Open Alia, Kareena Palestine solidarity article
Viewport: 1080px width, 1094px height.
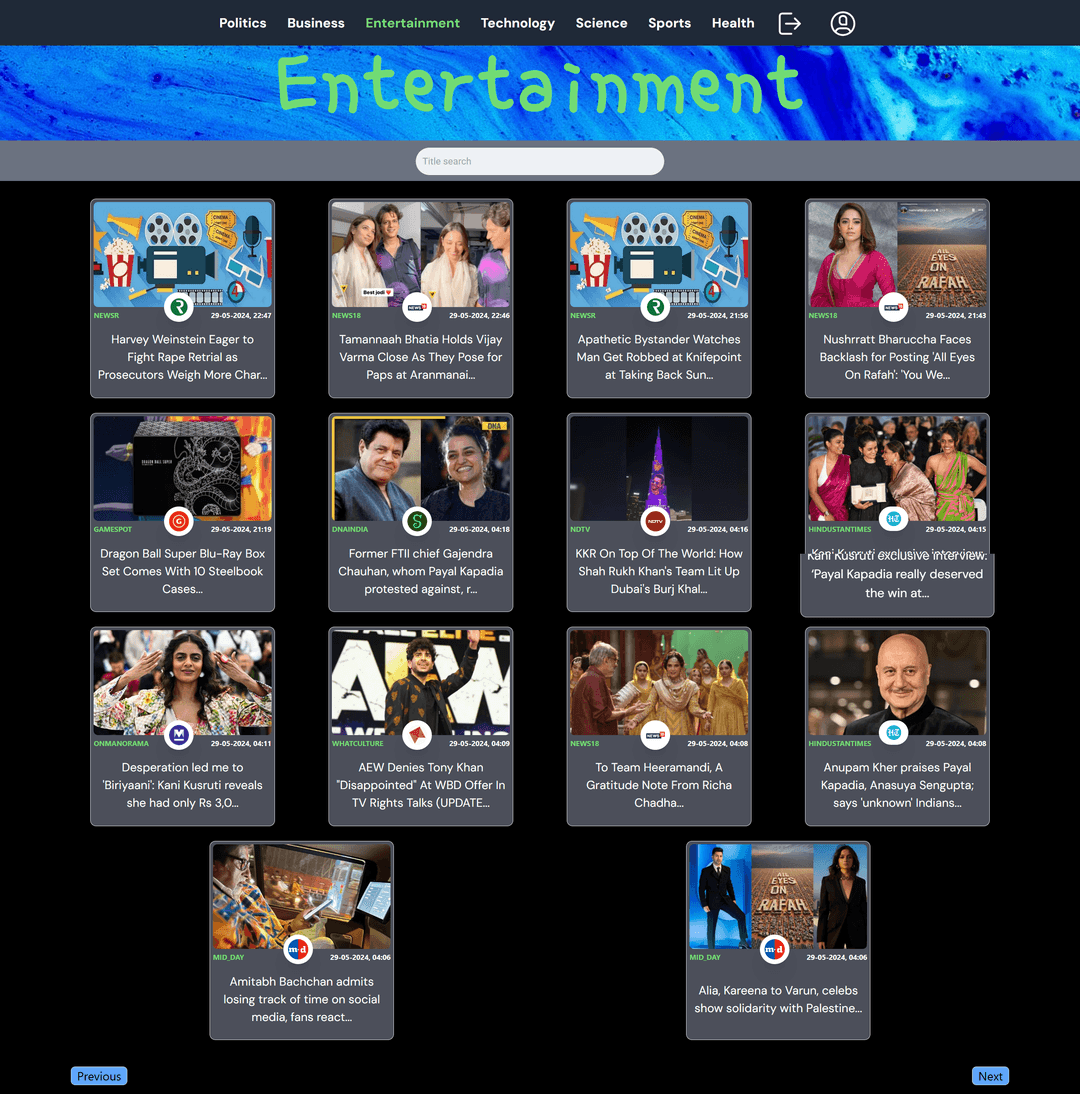[778, 999]
